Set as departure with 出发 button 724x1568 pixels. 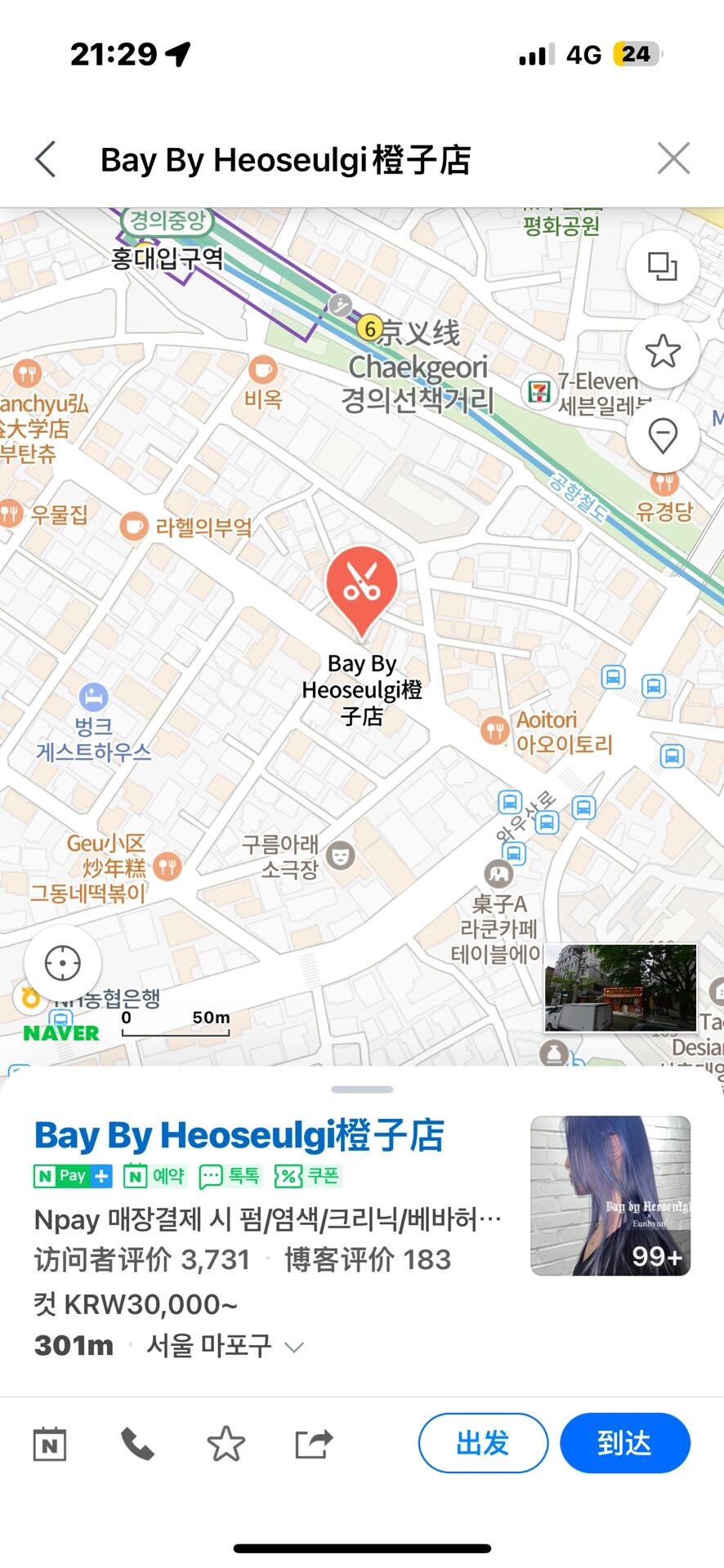tap(483, 1443)
